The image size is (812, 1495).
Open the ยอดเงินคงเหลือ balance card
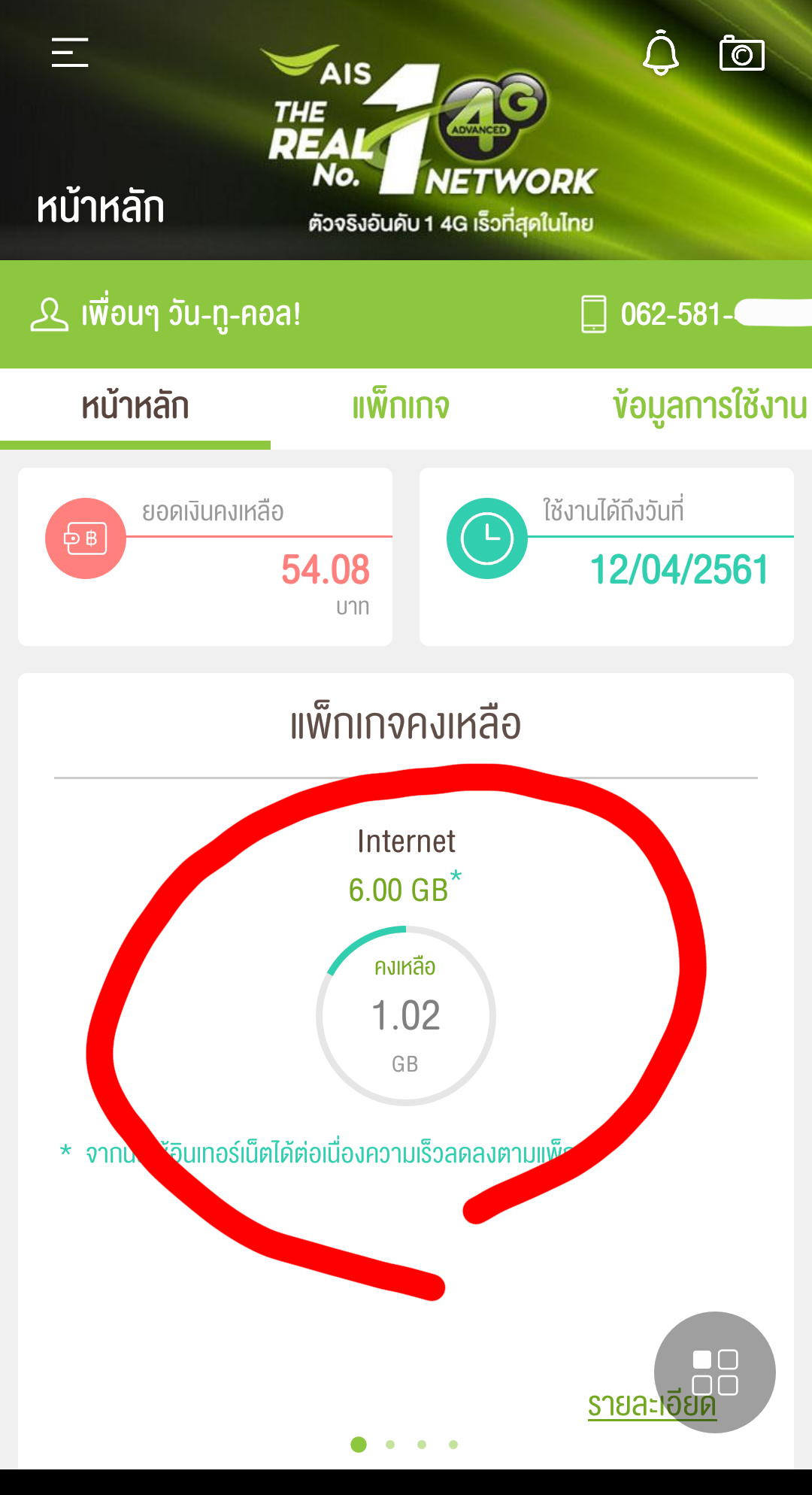pyautogui.click(x=205, y=556)
